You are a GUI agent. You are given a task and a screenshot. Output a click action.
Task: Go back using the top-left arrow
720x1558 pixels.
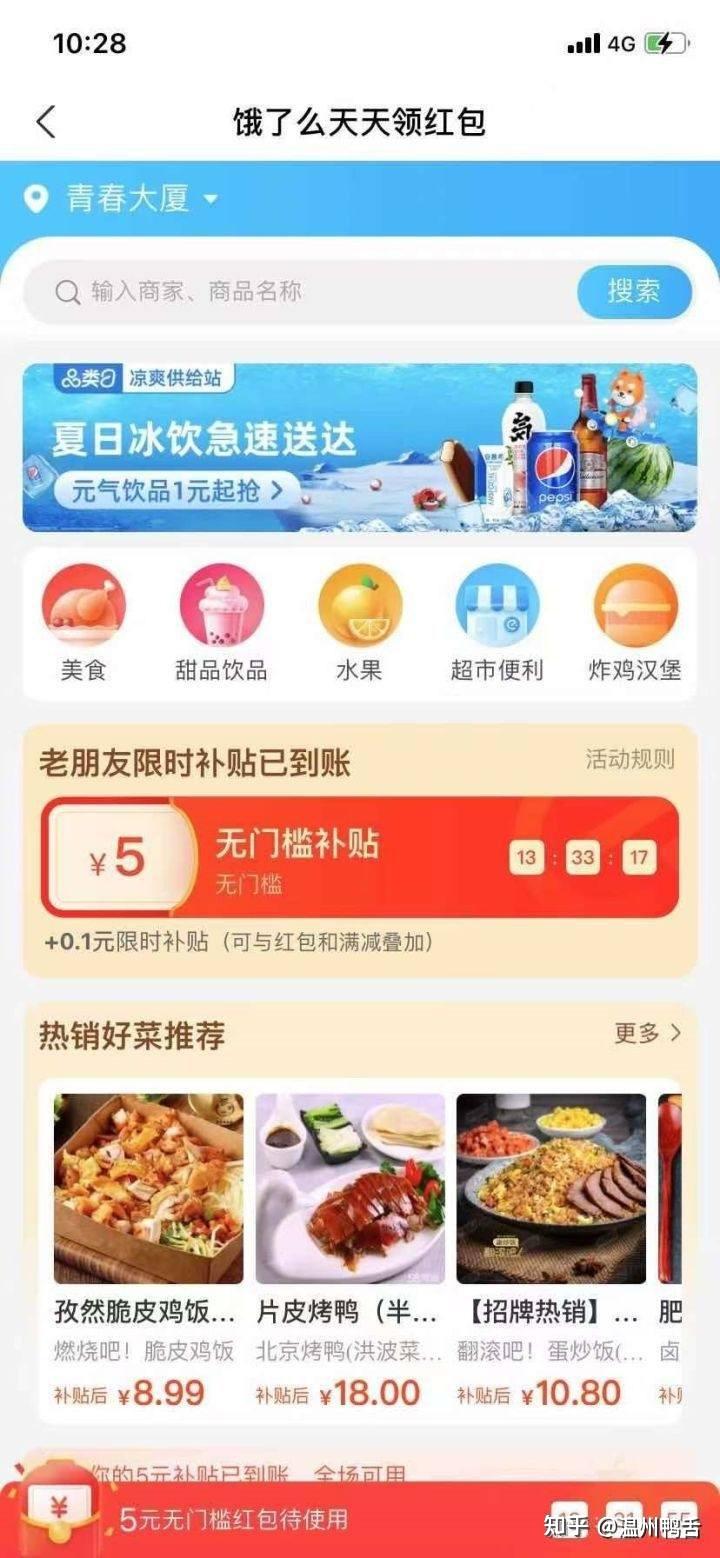46,122
